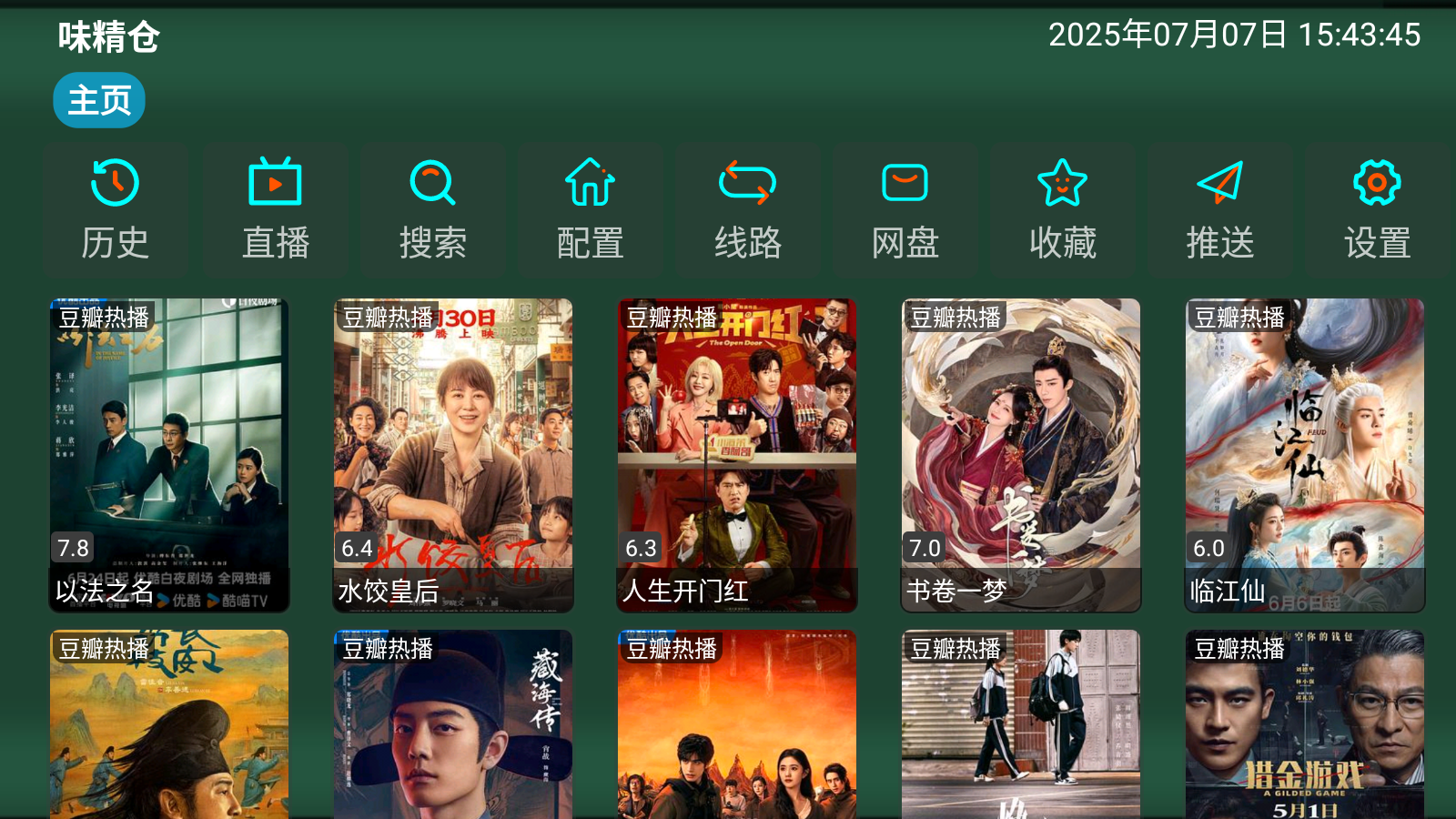Open the 配置 configuration page

pos(590,210)
